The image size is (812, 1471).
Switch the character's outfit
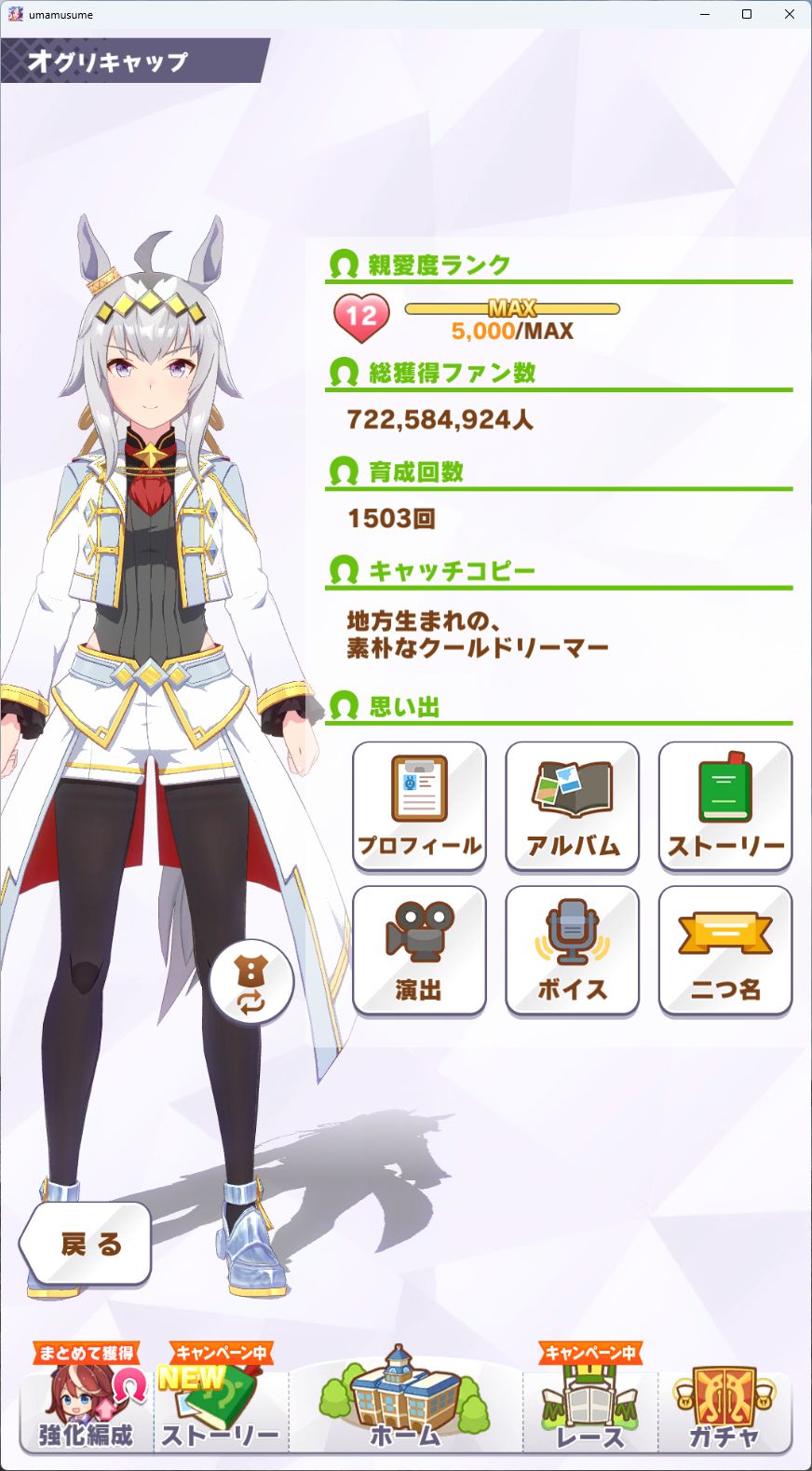(250, 983)
